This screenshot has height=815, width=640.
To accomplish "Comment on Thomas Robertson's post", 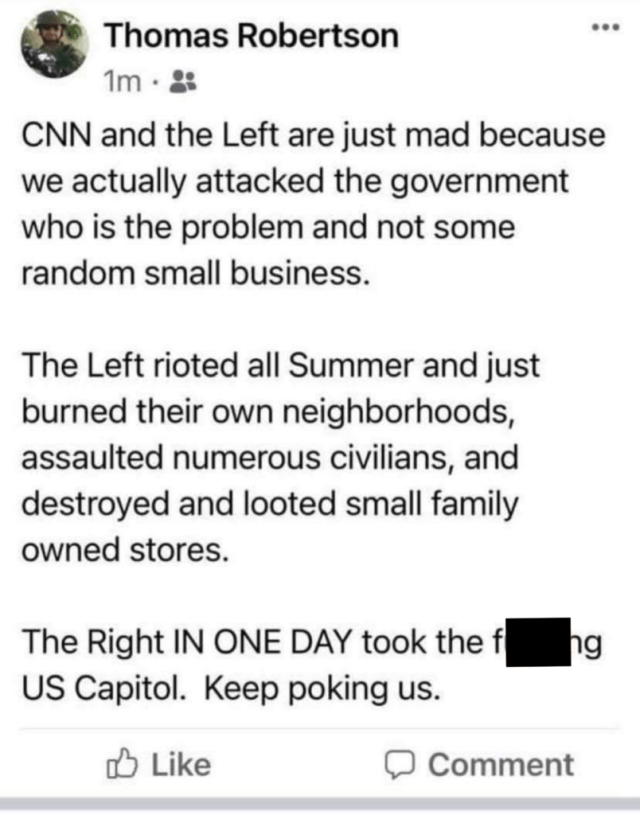I will [x=479, y=765].
